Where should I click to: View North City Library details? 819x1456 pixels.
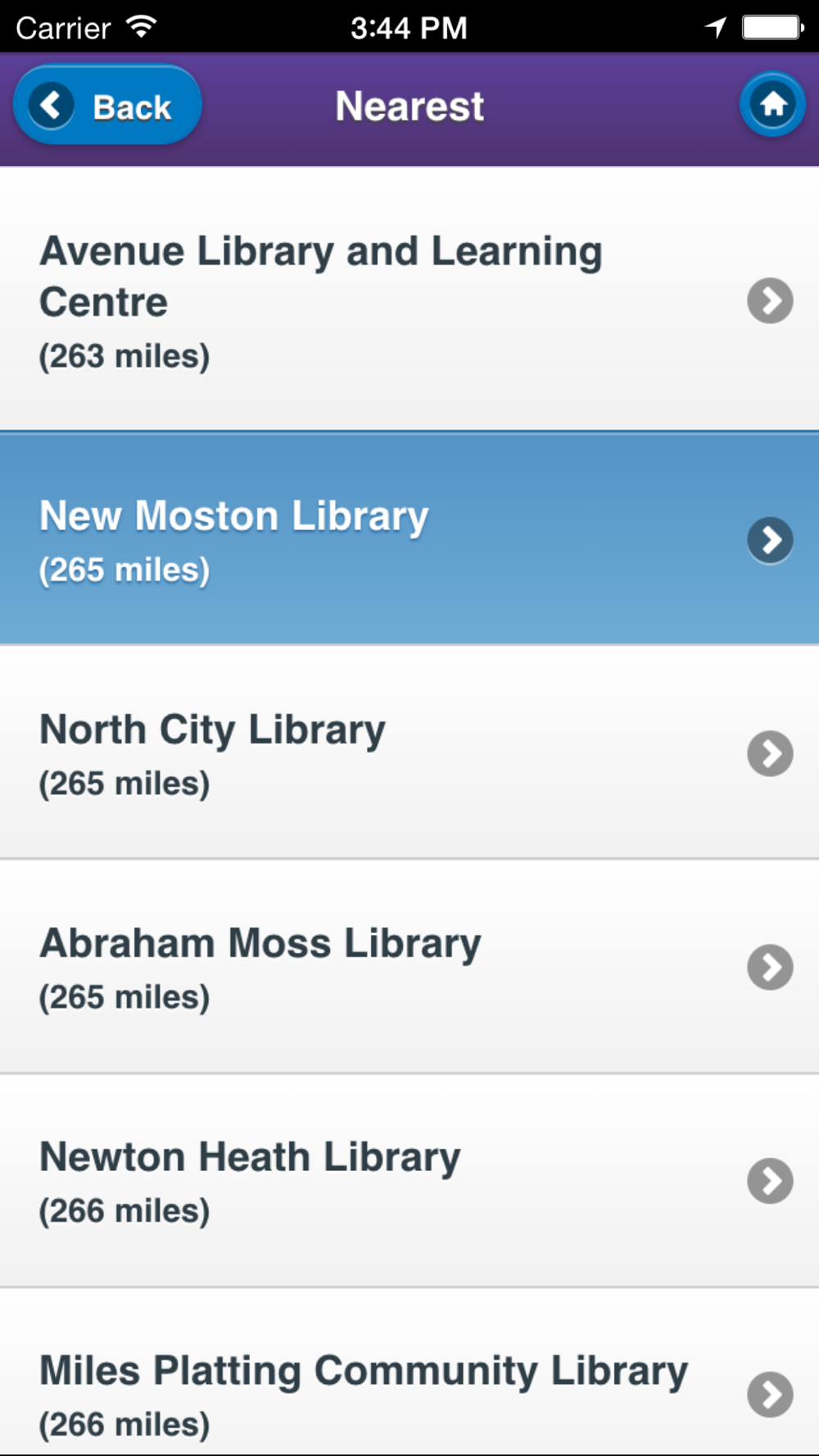(409, 753)
